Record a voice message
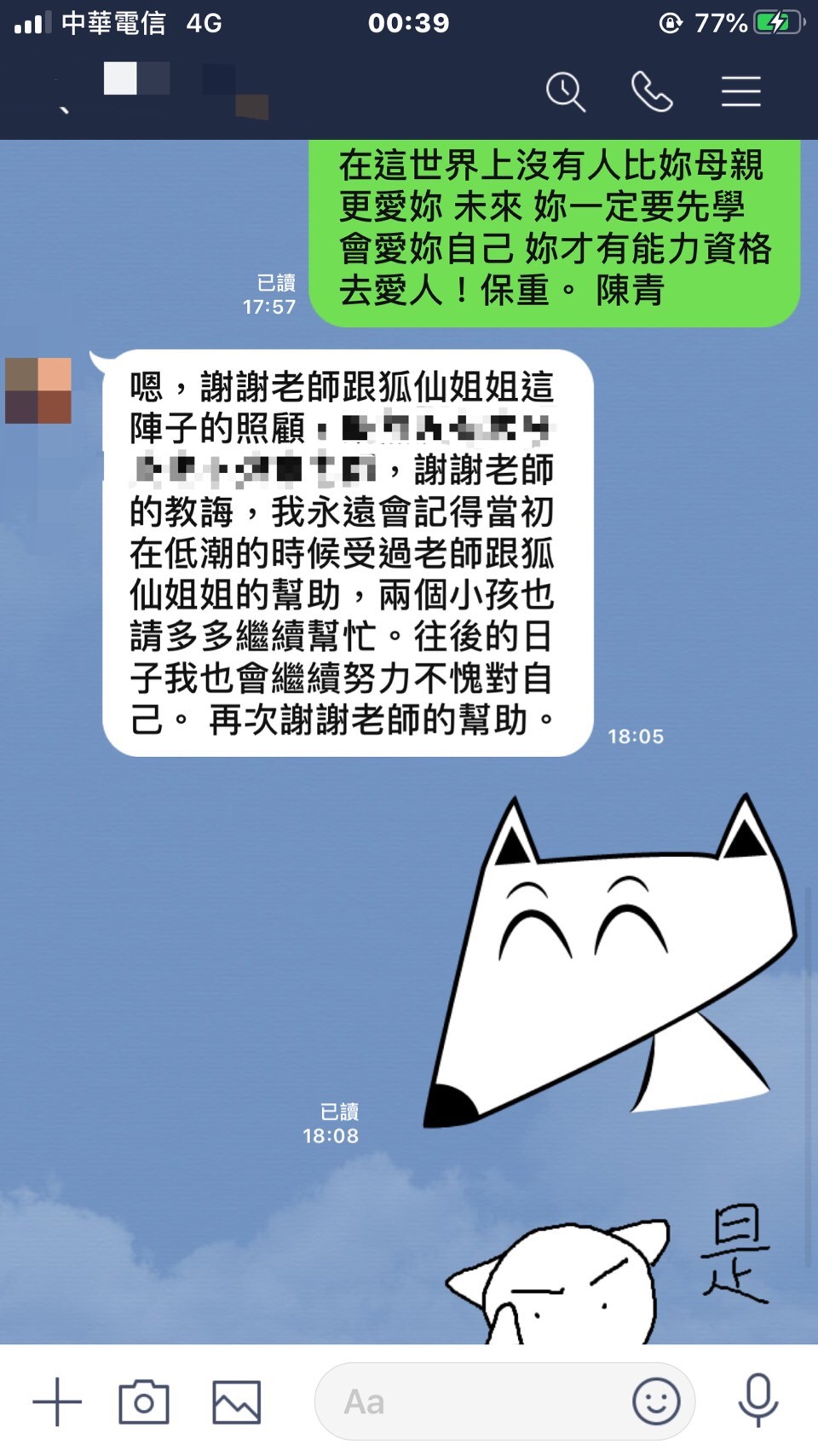 click(x=758, y=1401)
